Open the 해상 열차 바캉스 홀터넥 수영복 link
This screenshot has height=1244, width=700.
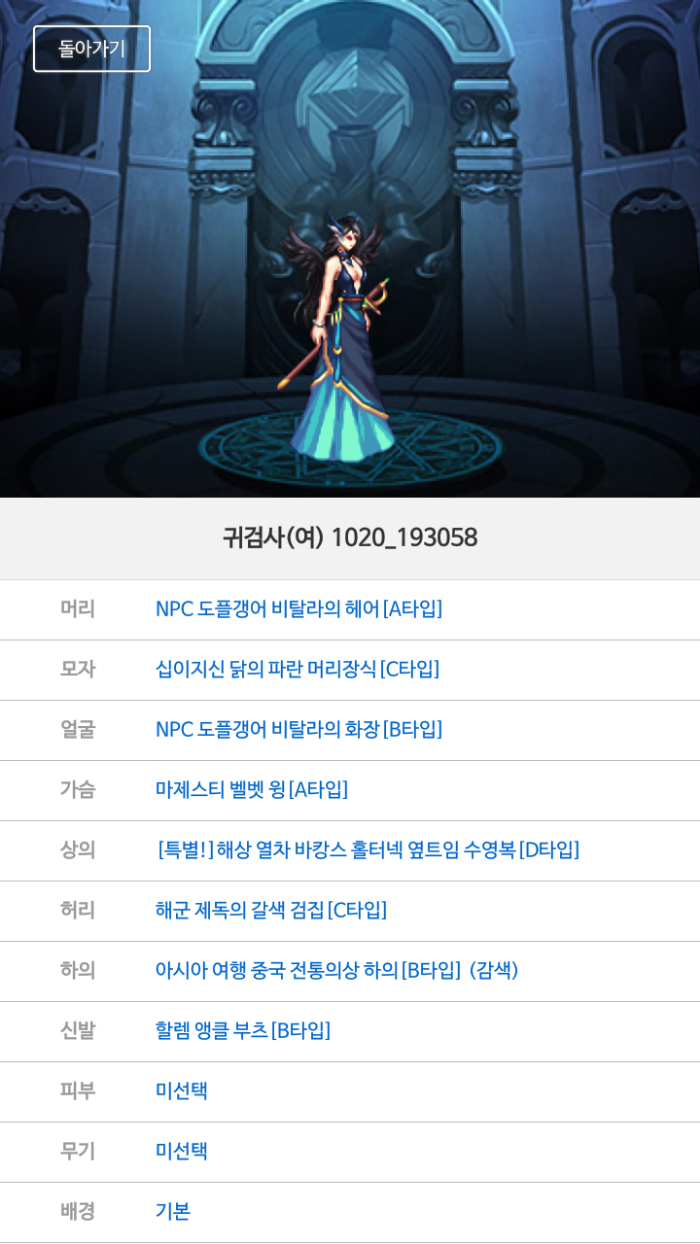coord(368,850)
